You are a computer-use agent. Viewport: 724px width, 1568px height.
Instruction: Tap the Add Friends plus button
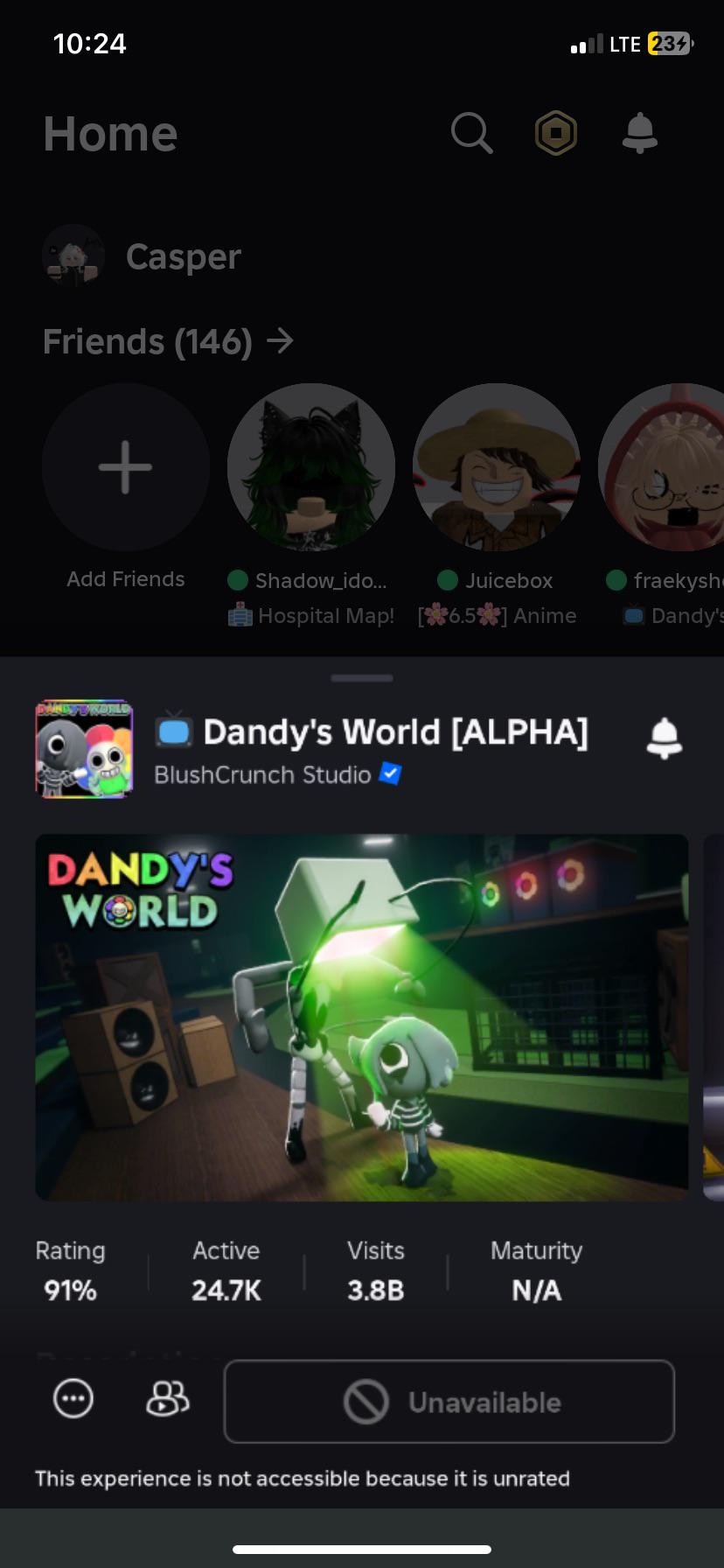click(126, 467)
